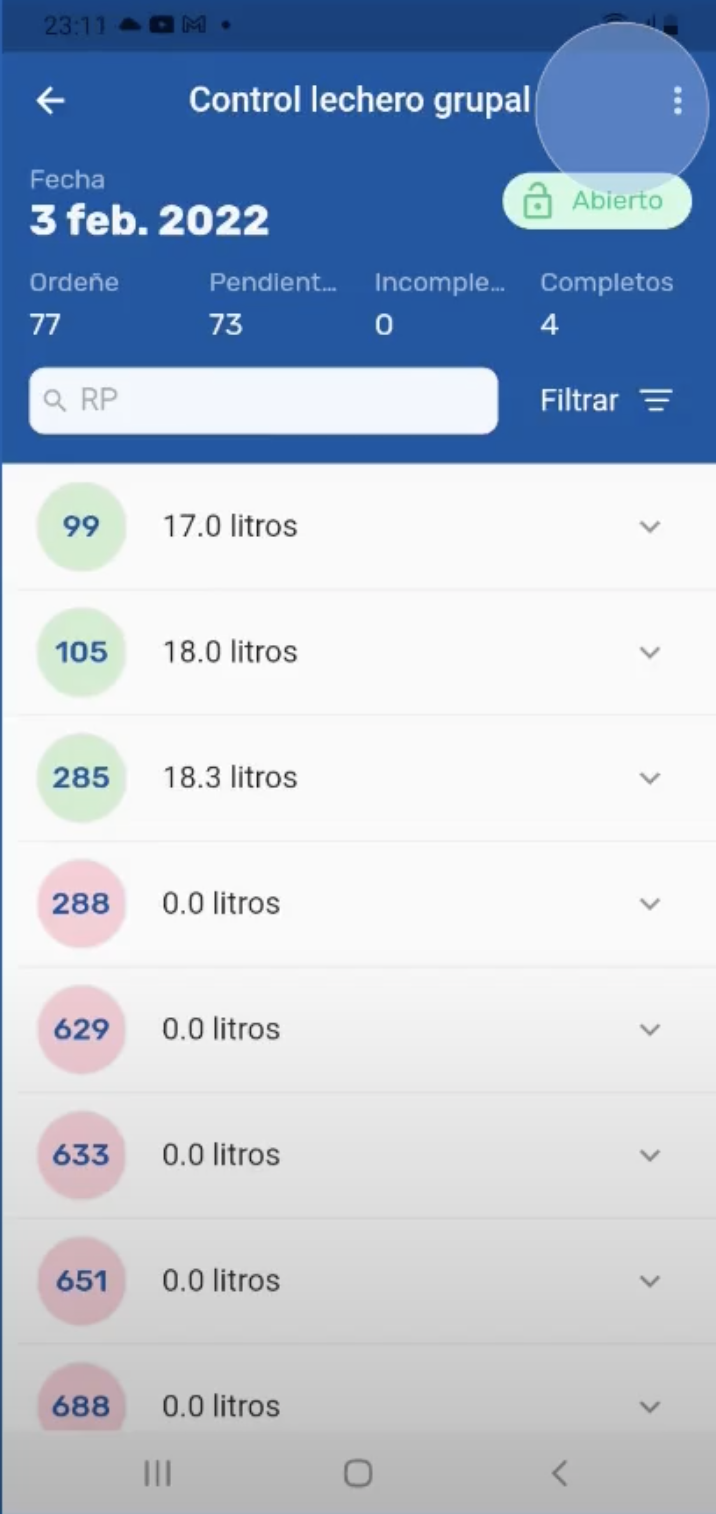The height and width of the screenshot is (1514, 716).
Task: Expand the row for animal 688
Action: point(650,1407)
